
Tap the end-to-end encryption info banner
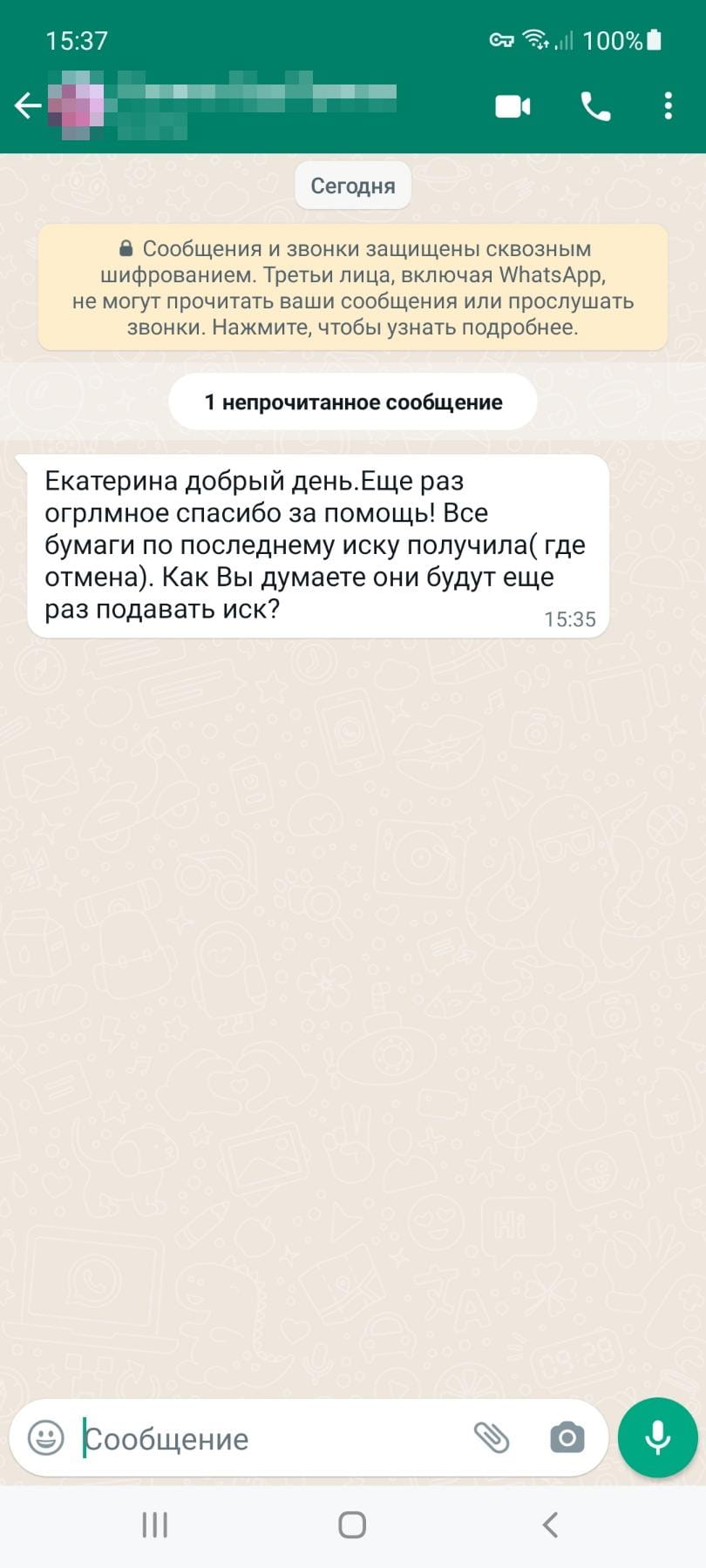(352, 287)
